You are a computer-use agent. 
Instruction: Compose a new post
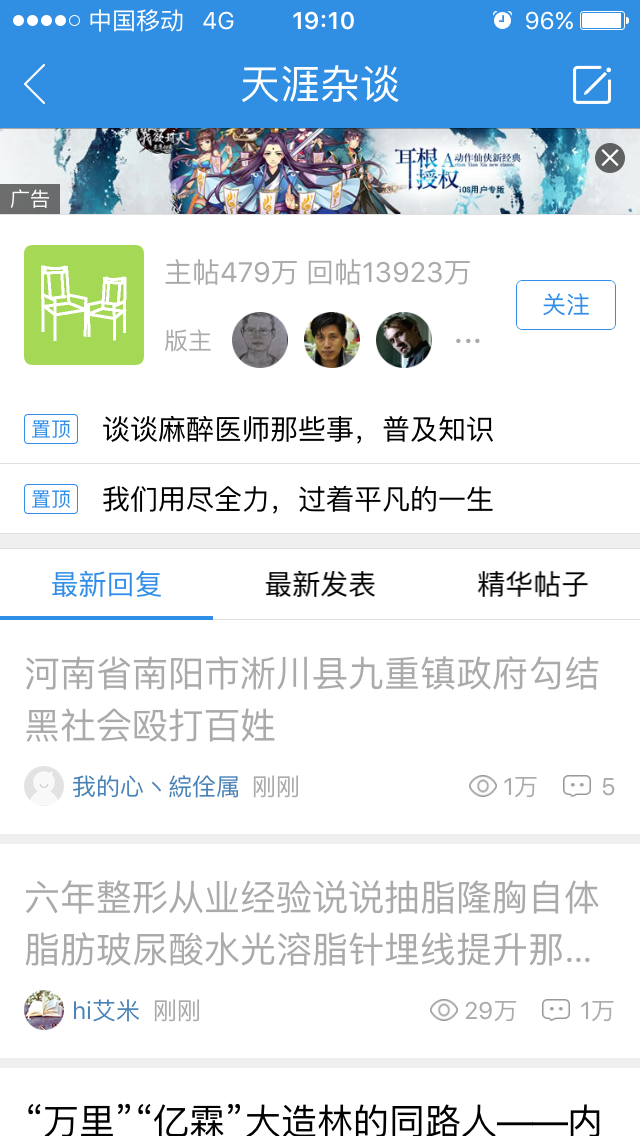coord(591,85)
